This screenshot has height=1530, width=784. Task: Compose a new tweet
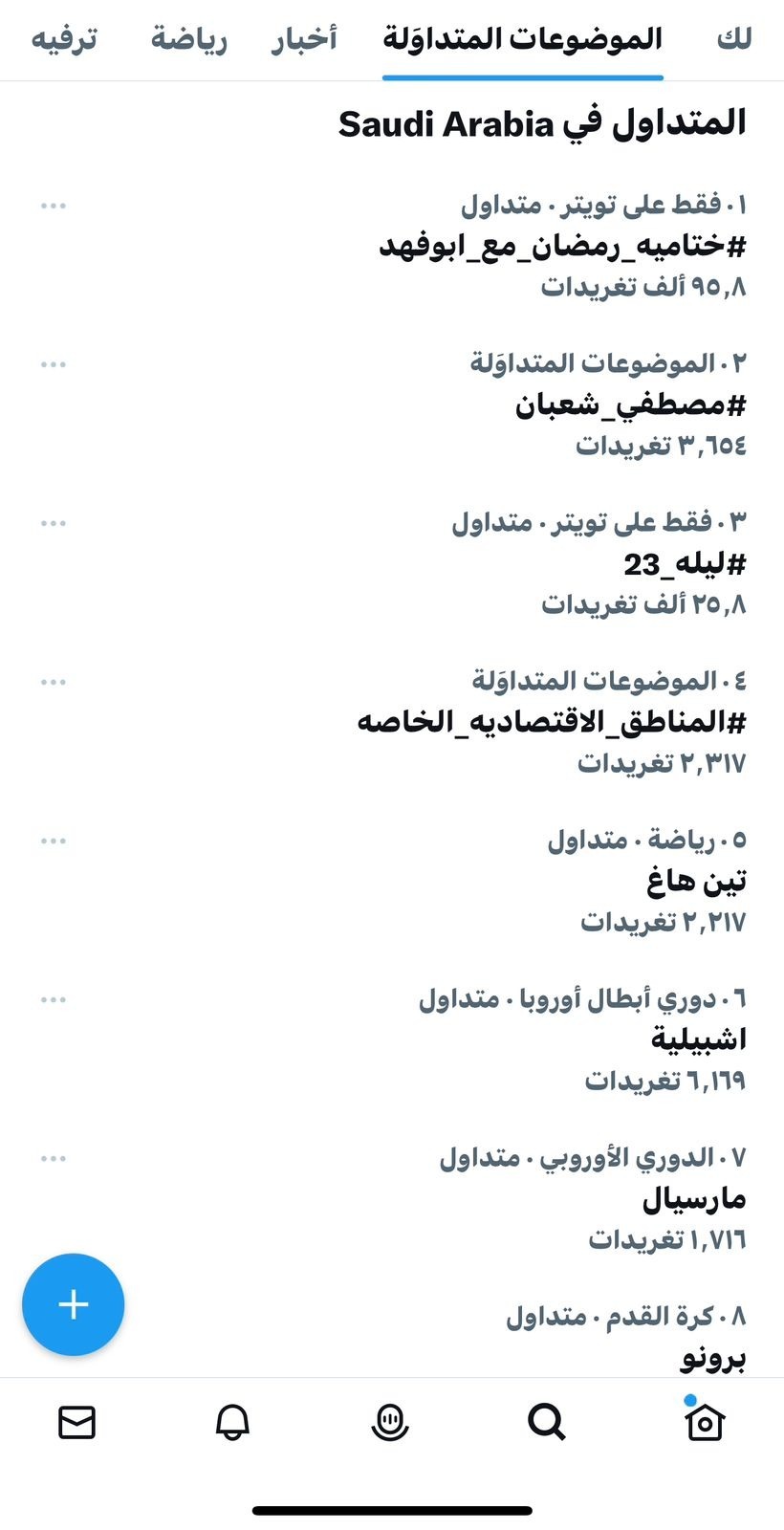click(74, 1304)
